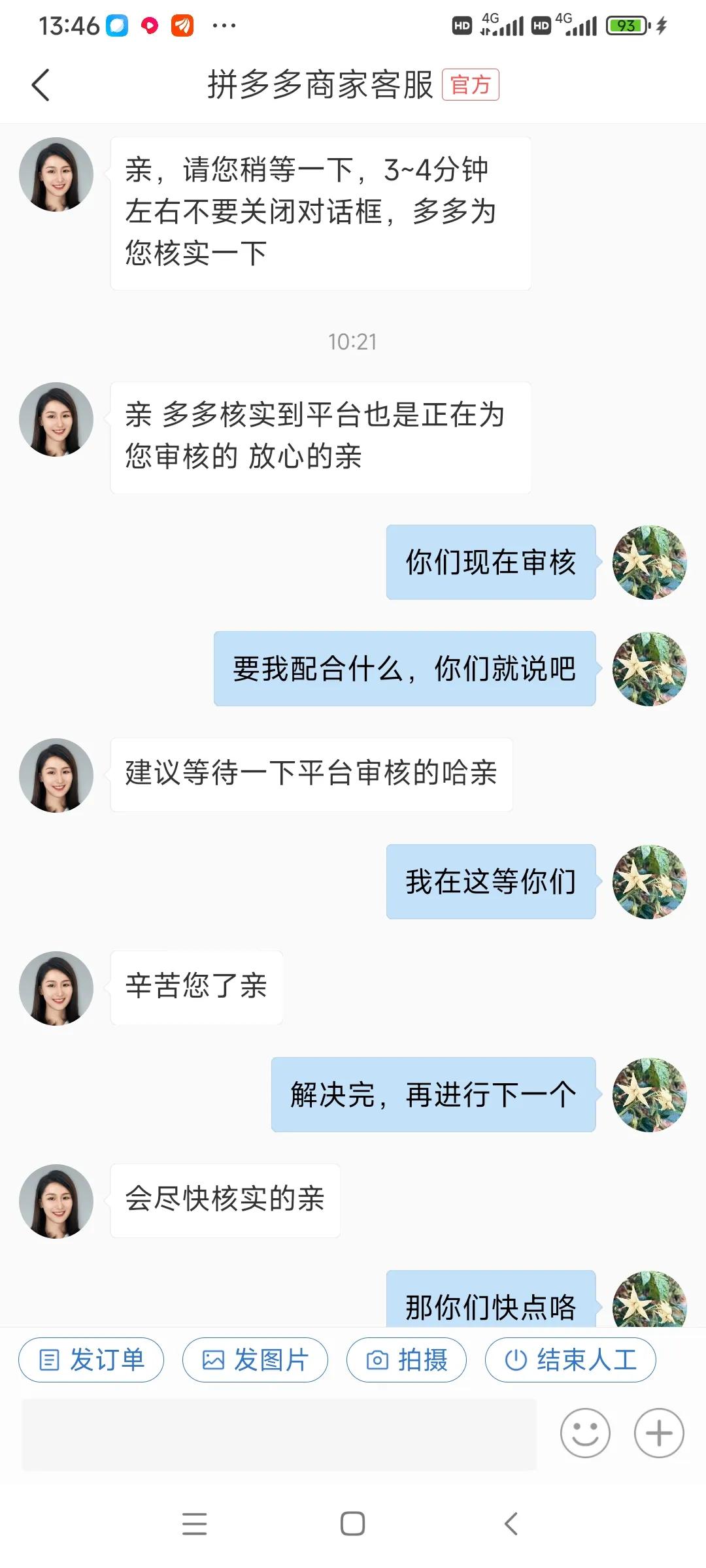Tap the back arrow at top left

coord(41,85)
